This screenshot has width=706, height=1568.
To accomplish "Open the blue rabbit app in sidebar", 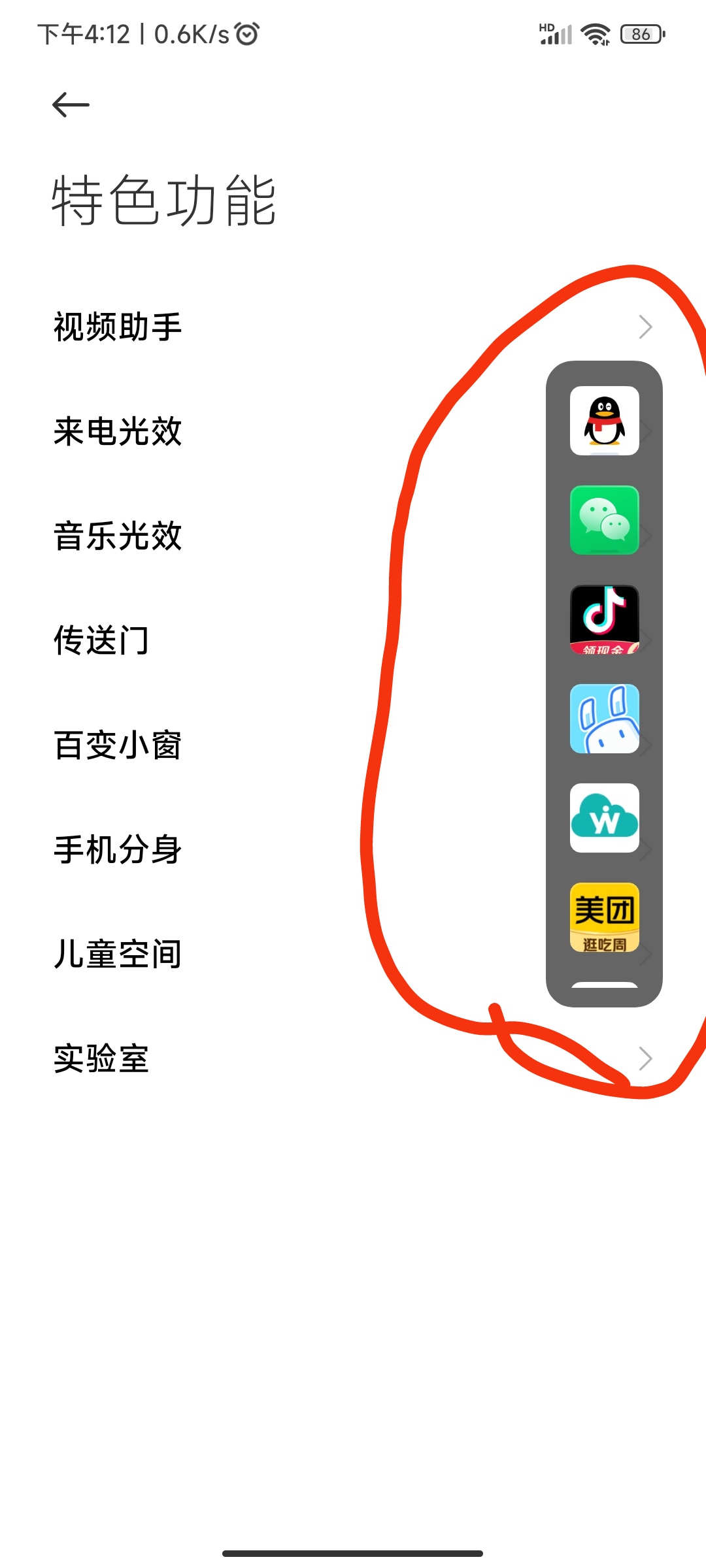I will [x=604, y=719].
